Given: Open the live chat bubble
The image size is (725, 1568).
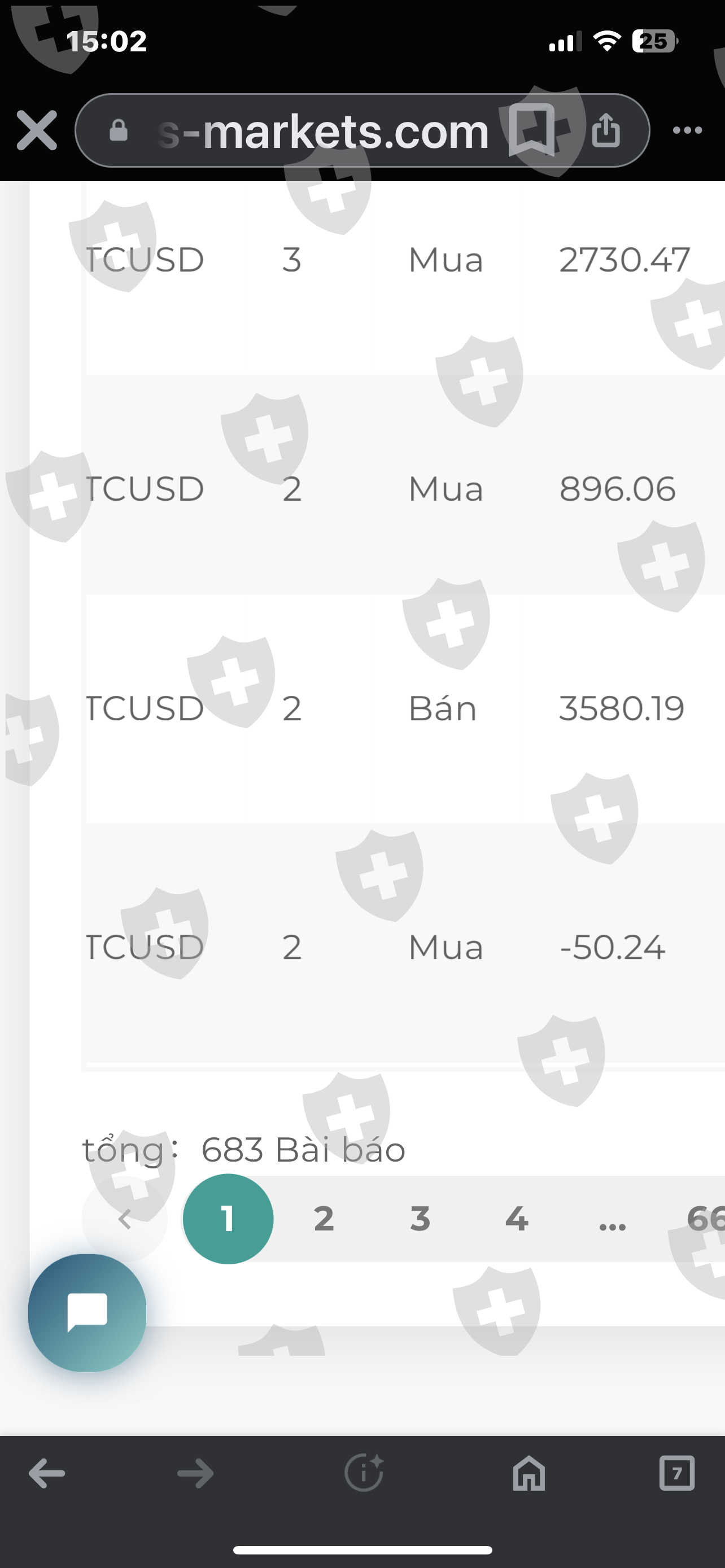Looking at the screenshot, I should [x=87, y=1312].
